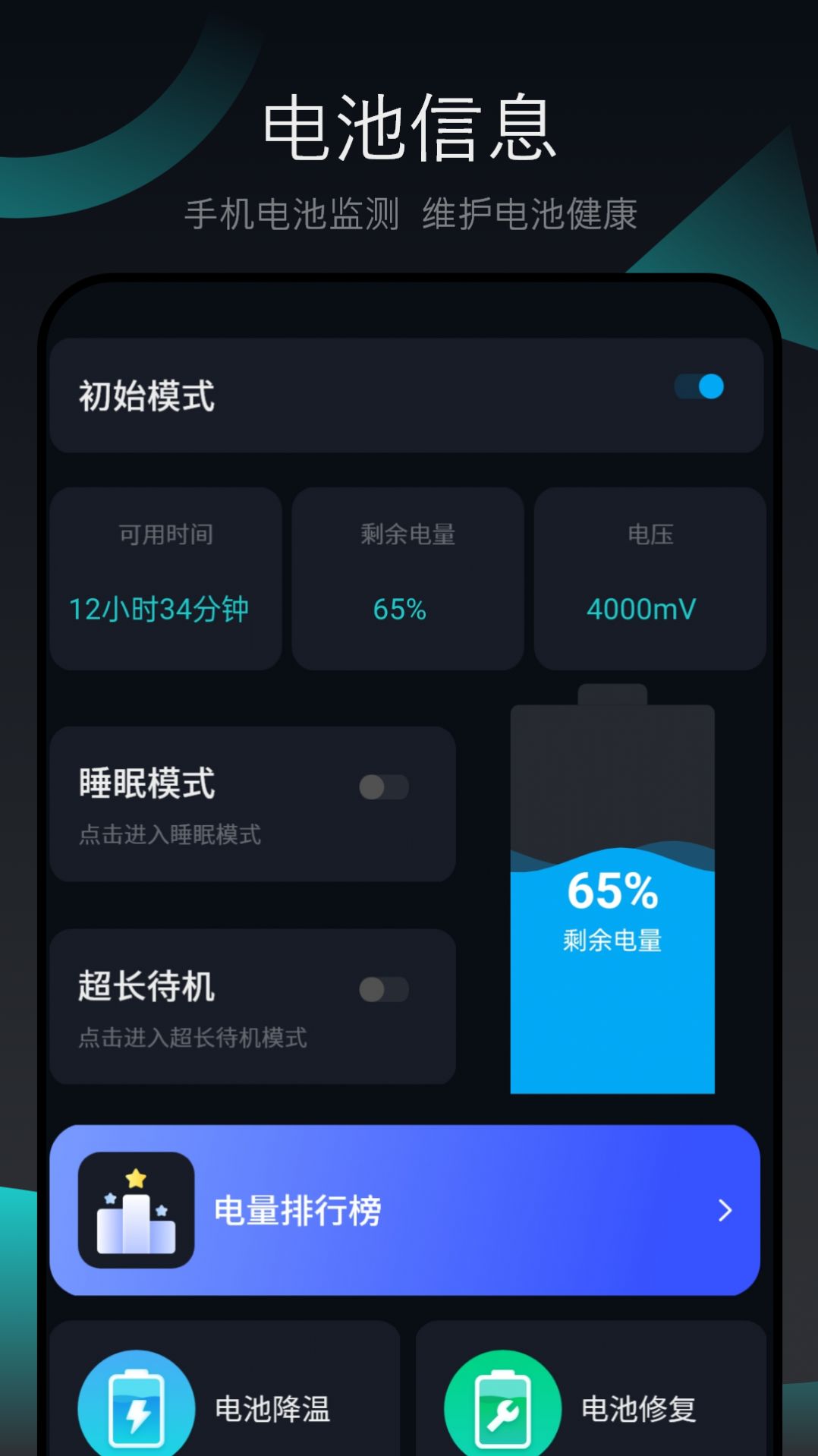The height and width of the screenshot is (1456, 818).
Task: Click the large battery graphic showing 65%
Action: (612, 896)
